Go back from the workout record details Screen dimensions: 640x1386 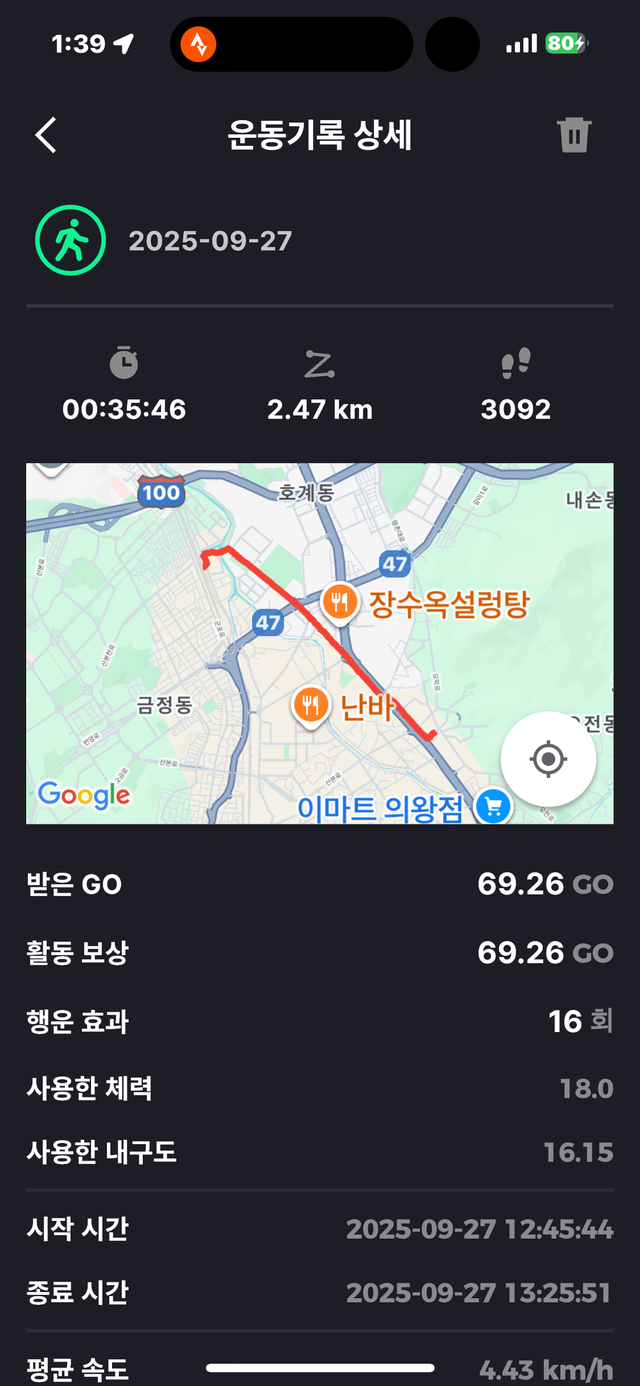click(46, 135)
